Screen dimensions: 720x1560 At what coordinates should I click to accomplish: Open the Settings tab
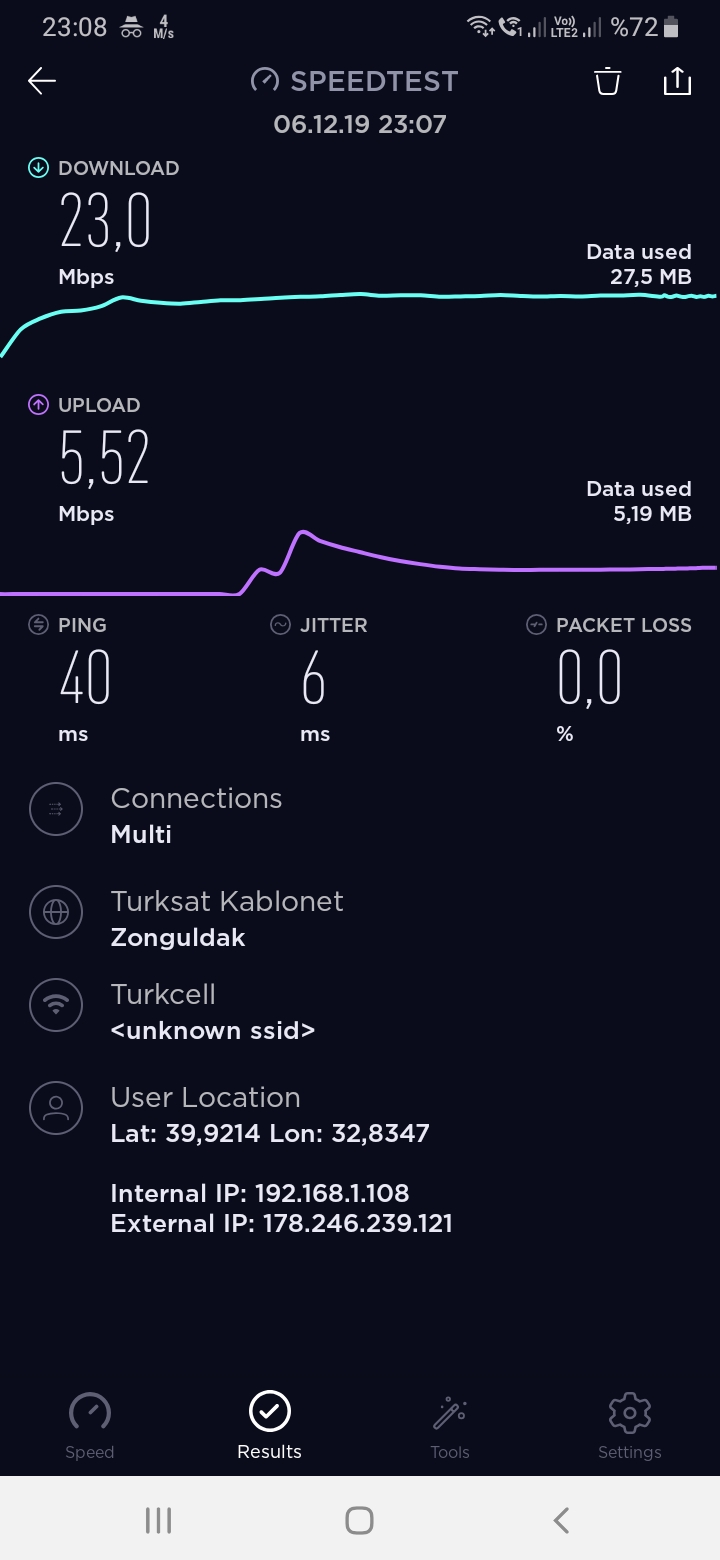[630, 1426]
